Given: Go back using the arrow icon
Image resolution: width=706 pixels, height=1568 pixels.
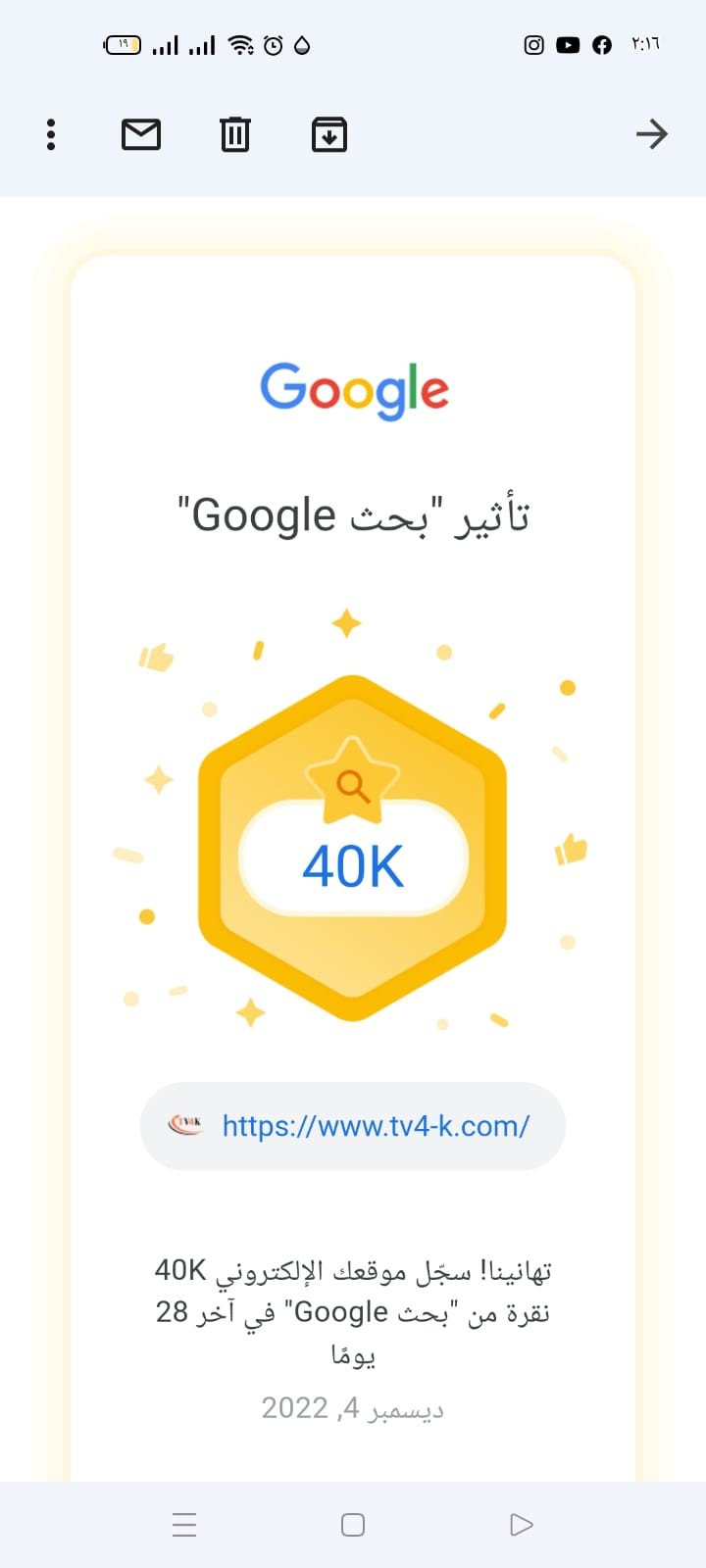Looking at the screenshot, I should tap(652, 134).
